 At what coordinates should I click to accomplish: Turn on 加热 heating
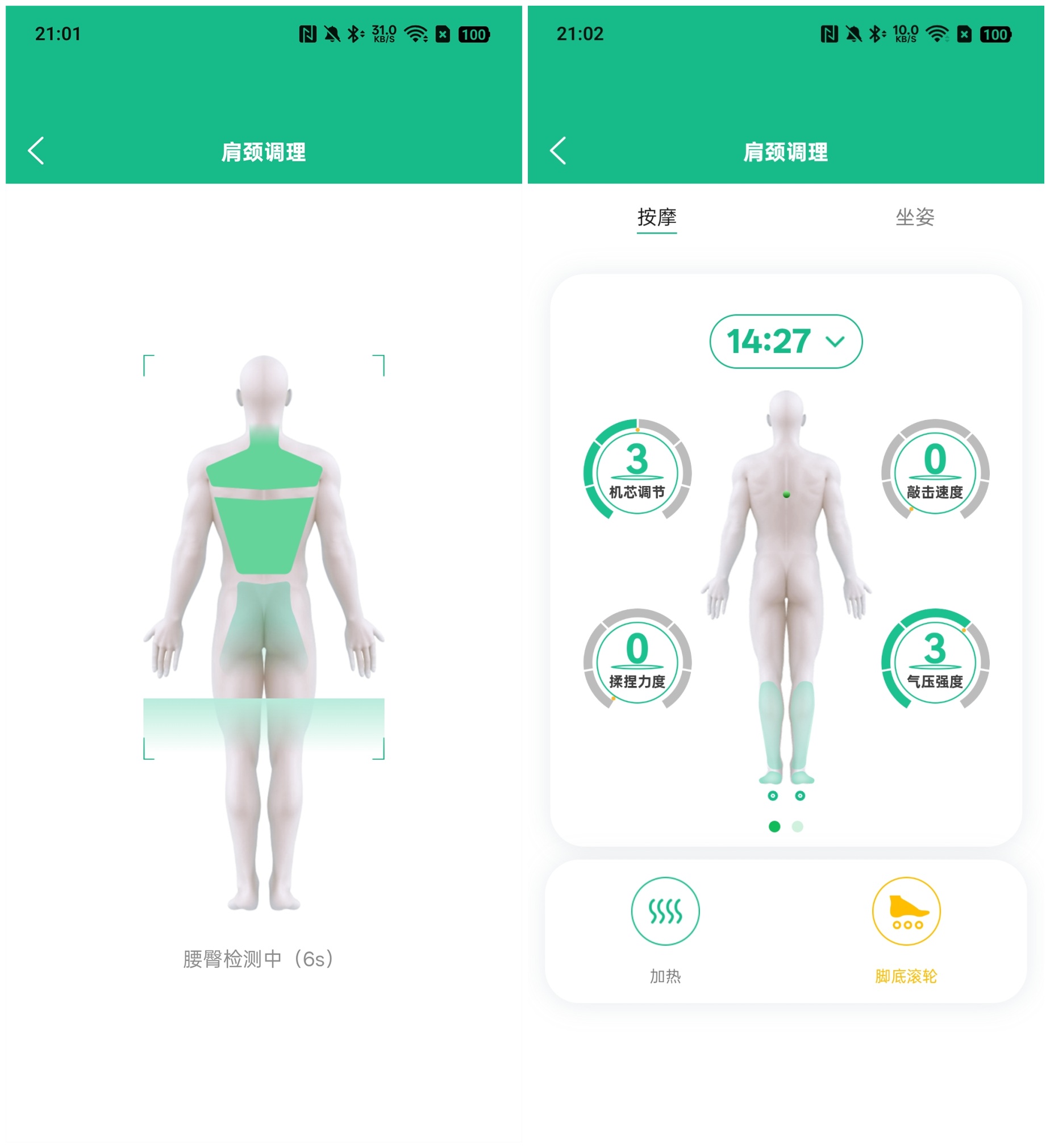[665, 912]
